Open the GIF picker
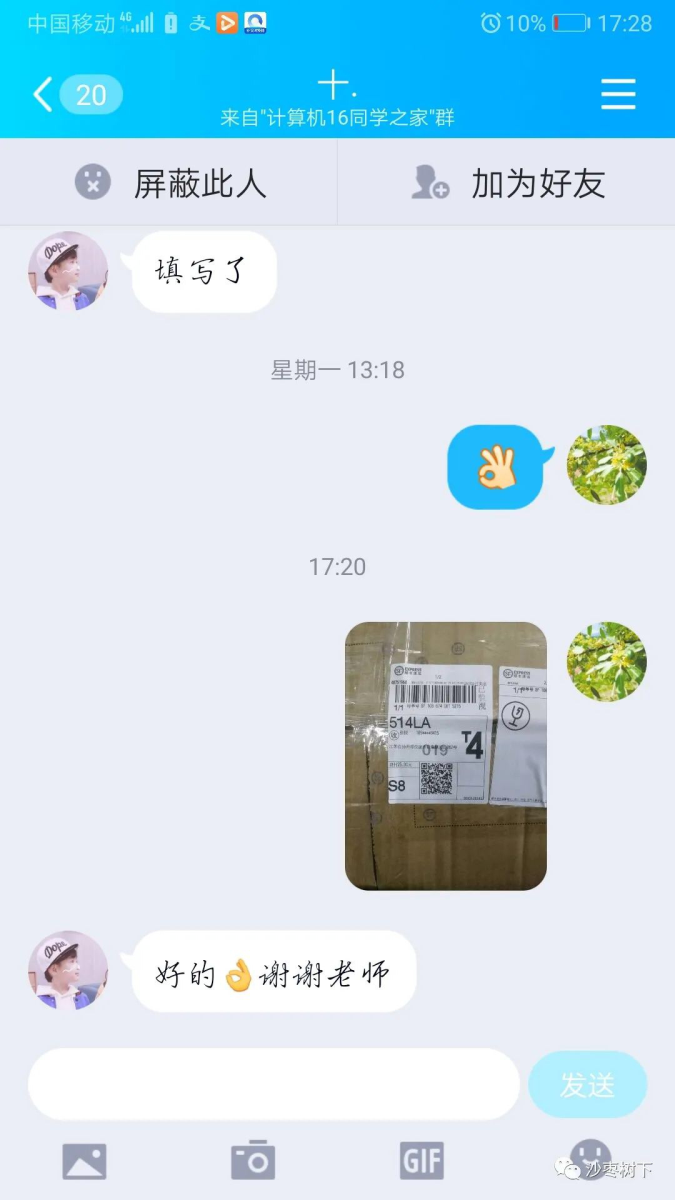Image resolution: width=675 pixels, height=1200 pixels. 421,1160
